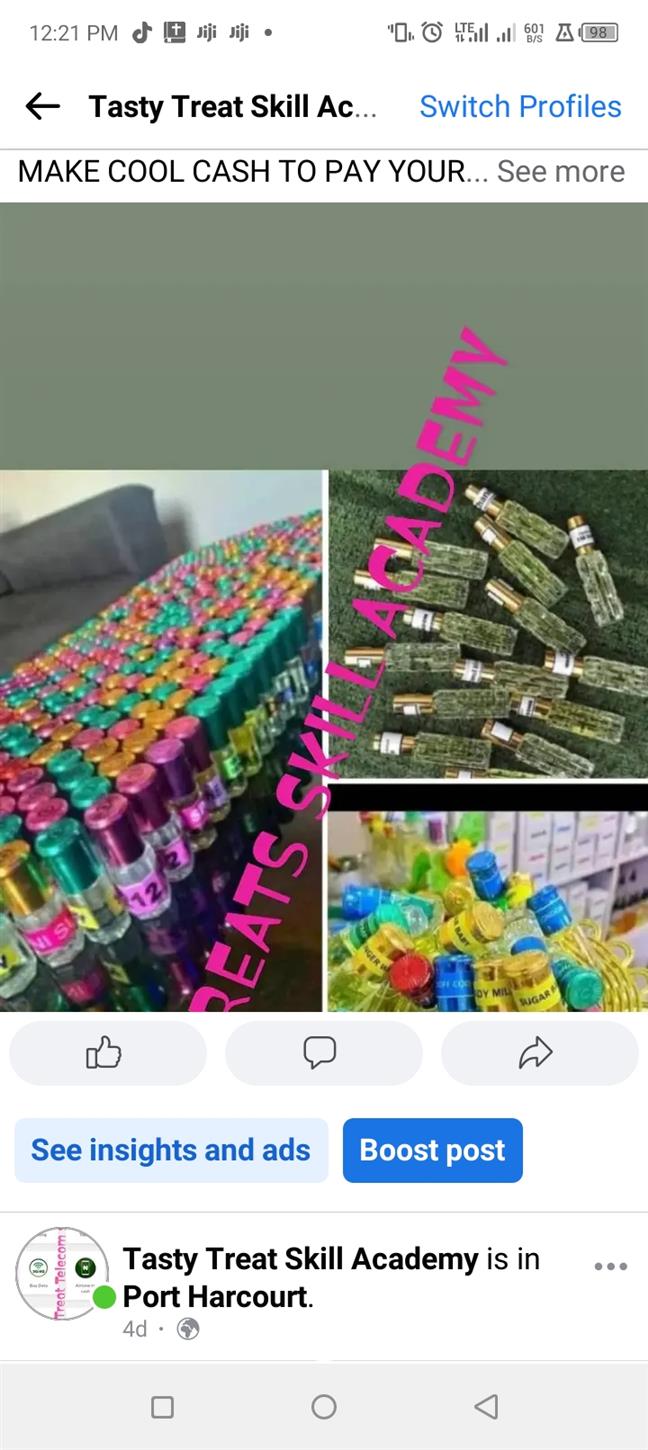Comment on this post

point(321,1053)
